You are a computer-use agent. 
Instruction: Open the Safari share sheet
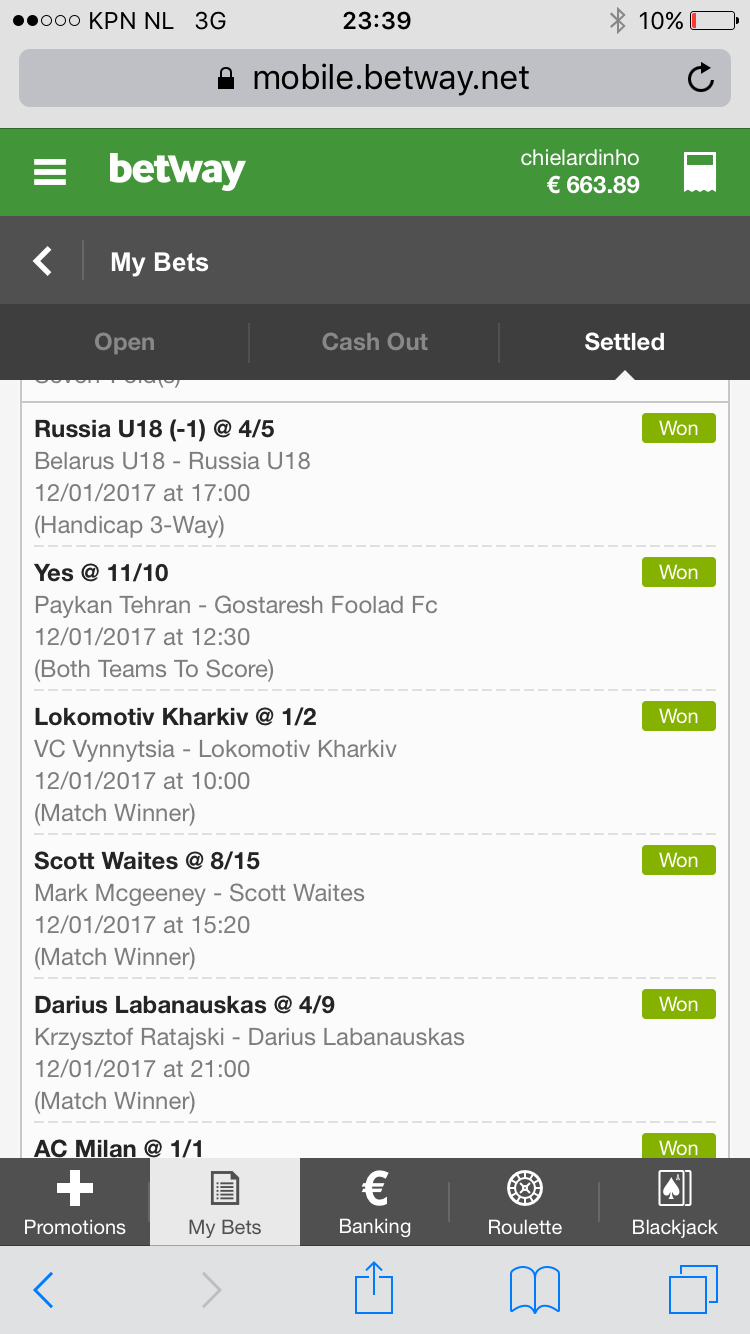click(x=374, y=1288)
